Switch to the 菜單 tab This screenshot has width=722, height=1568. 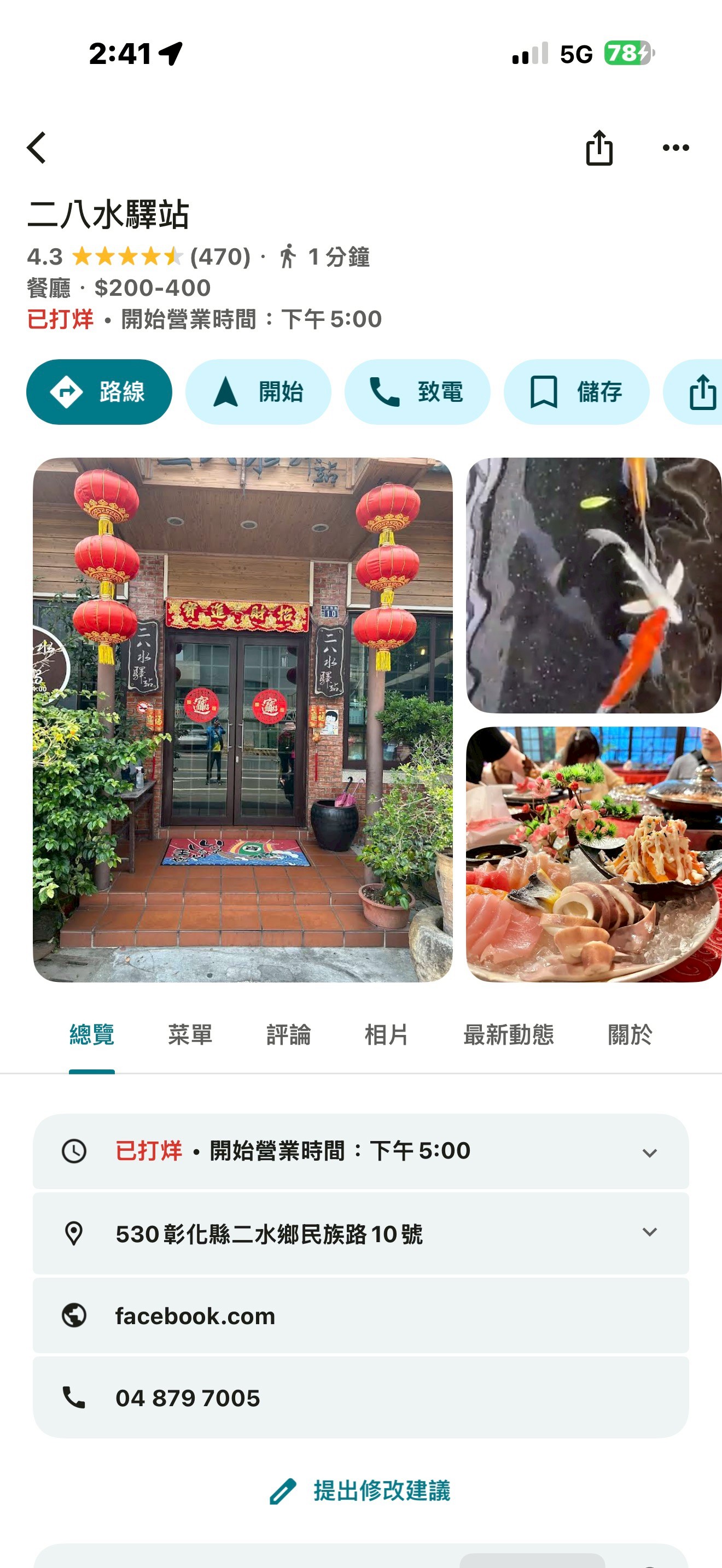(190, 1035)
